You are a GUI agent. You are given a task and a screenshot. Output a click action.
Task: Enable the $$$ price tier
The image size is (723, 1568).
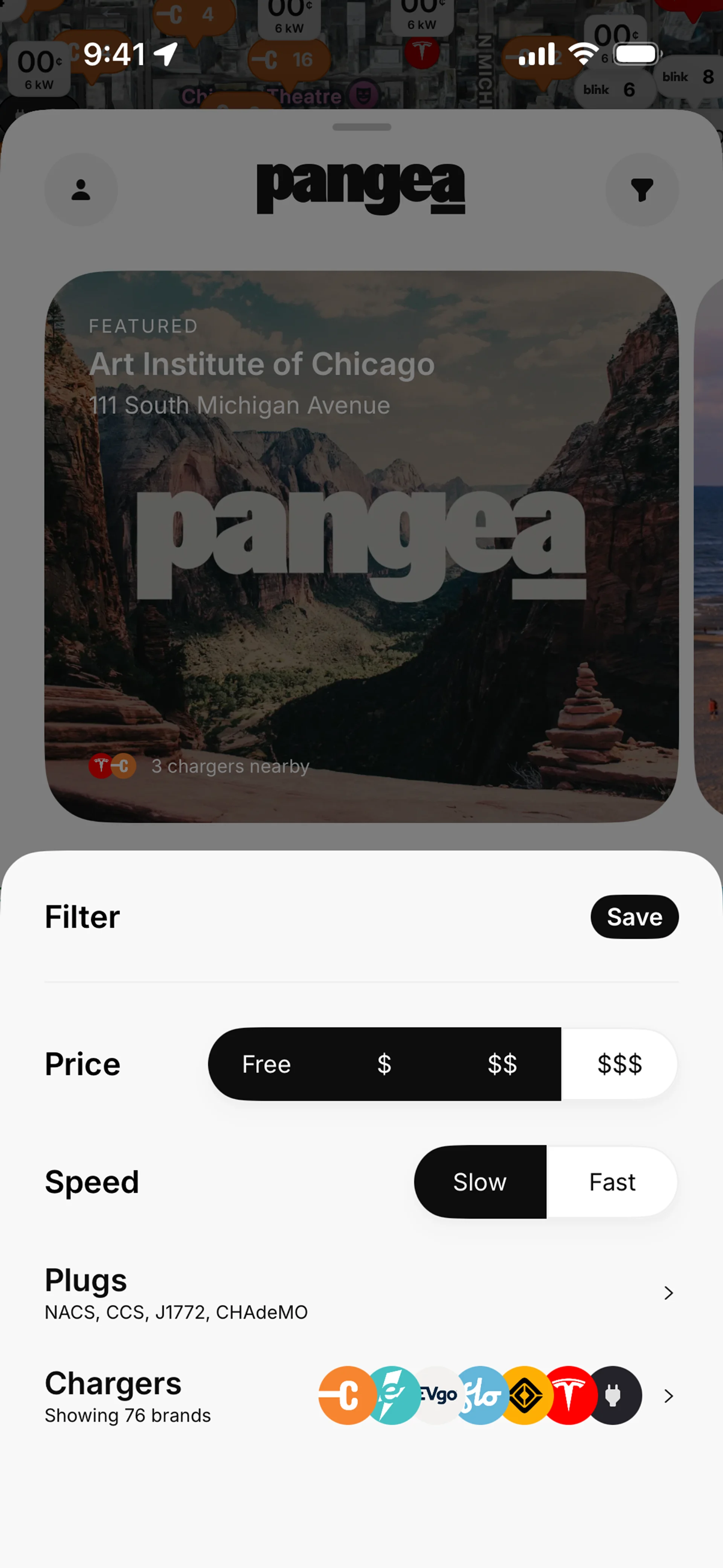tap(619, 1064)
